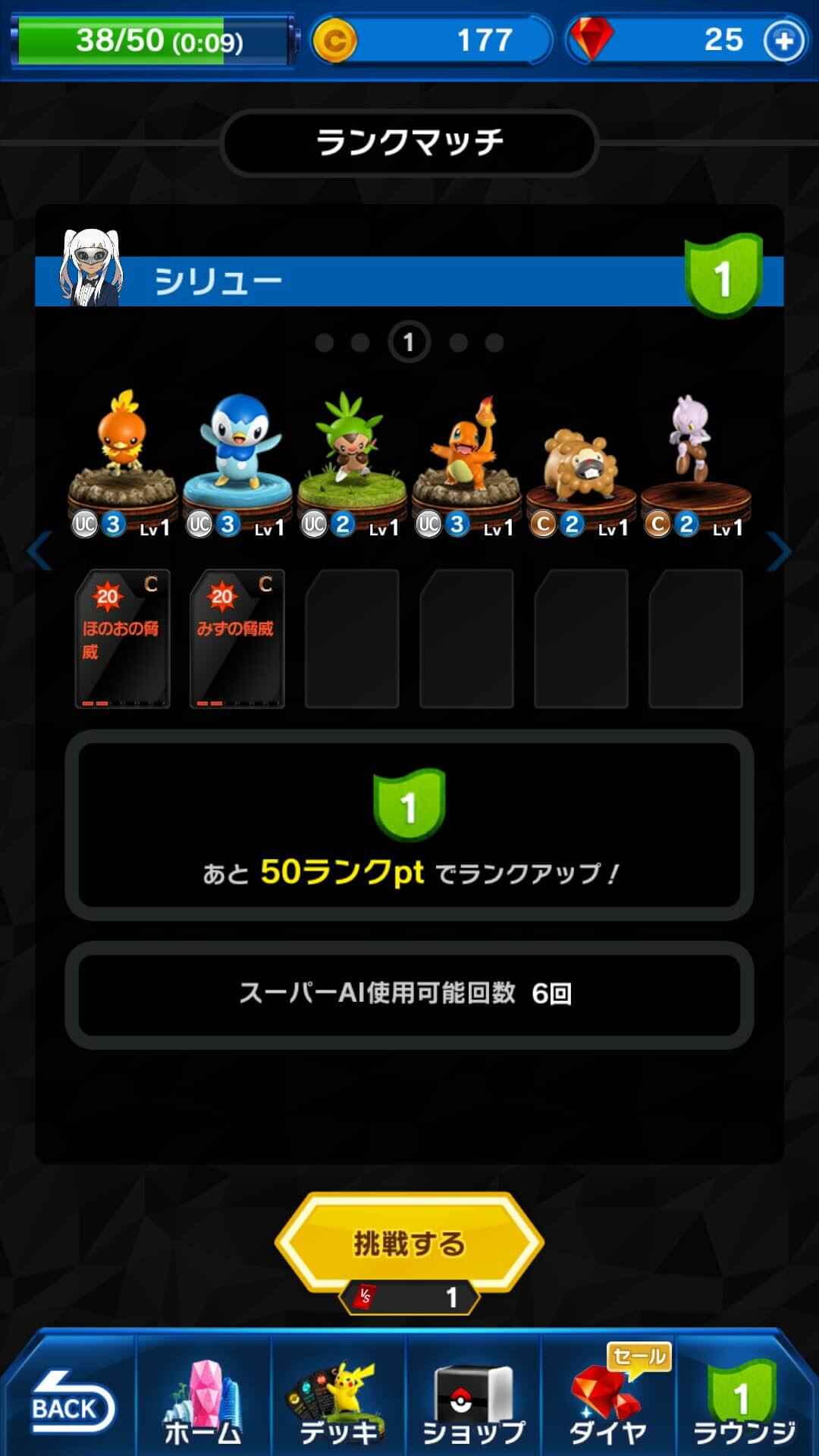Tap the plus icon to add diamonds
Viewport: 819px width, 1456px height.
click(783, 40)
